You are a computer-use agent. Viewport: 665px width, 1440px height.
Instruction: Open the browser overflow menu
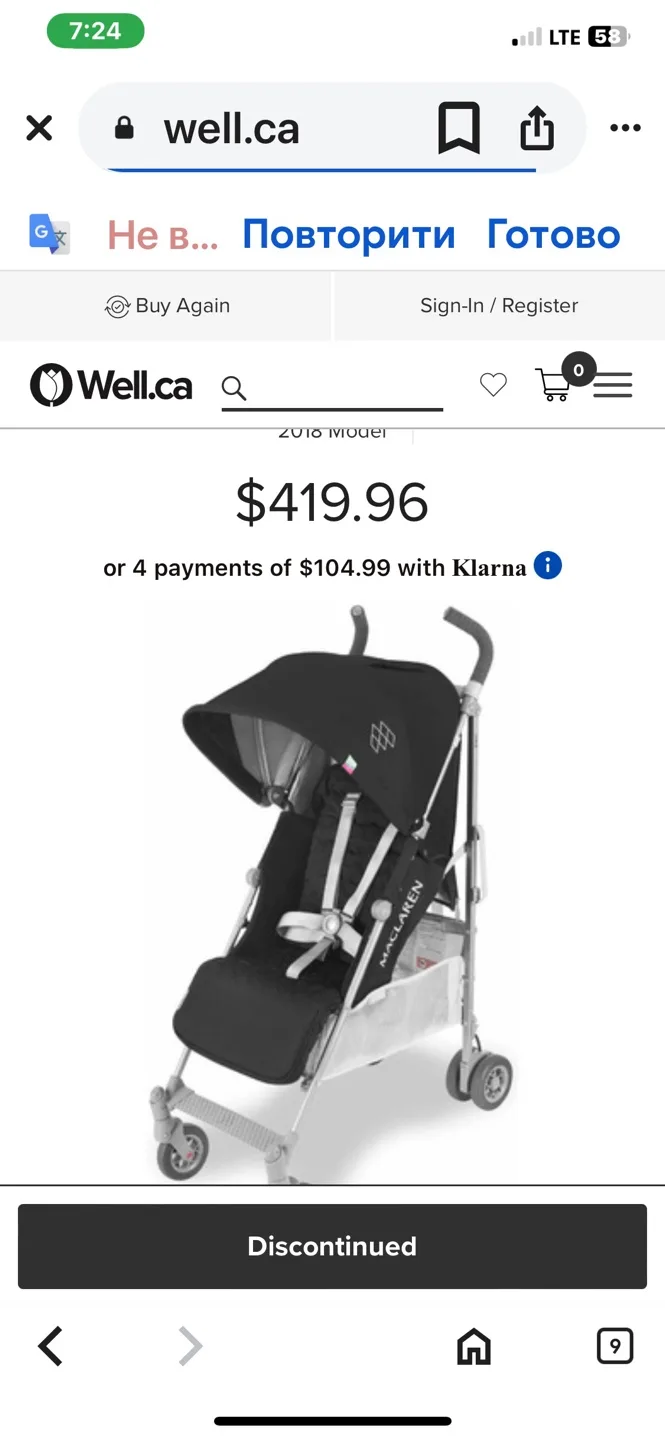pos(625,128)
